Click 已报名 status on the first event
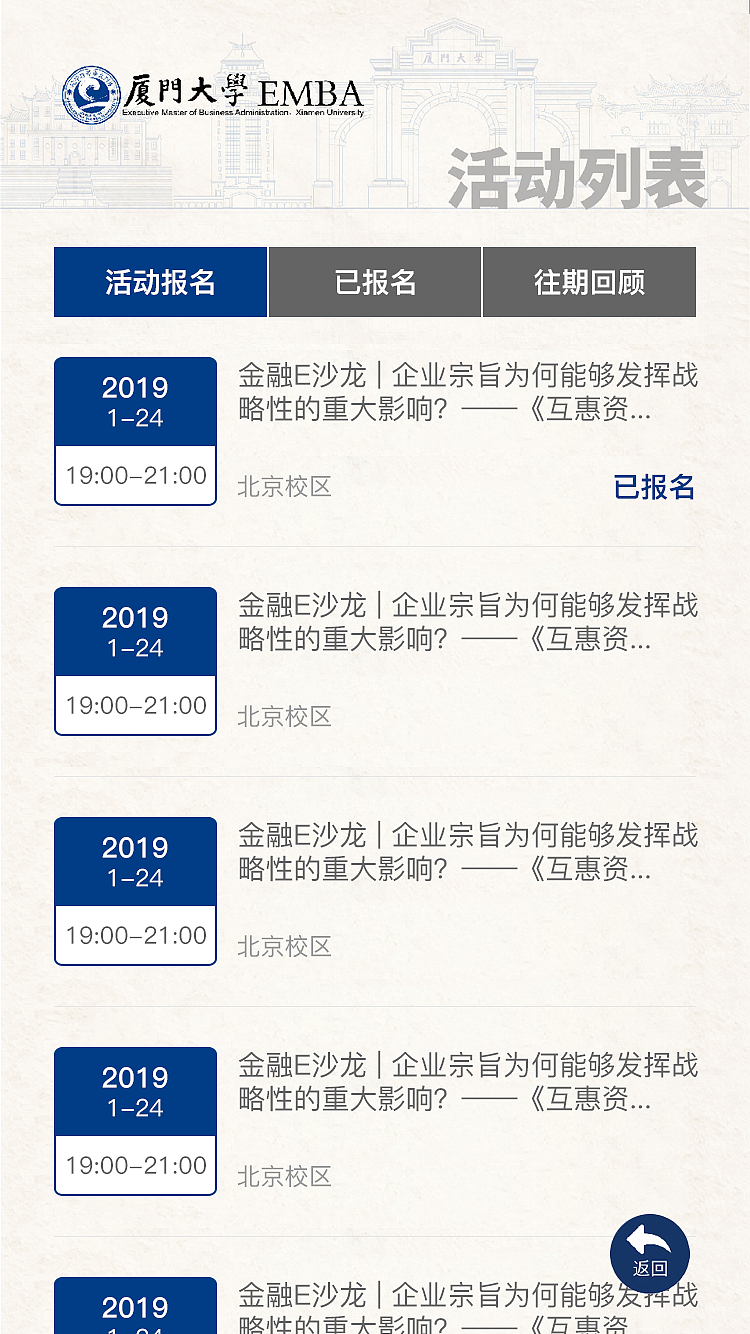Image resolution: width=750 pixels, height=1334 pixels. [x=657, y=487]
